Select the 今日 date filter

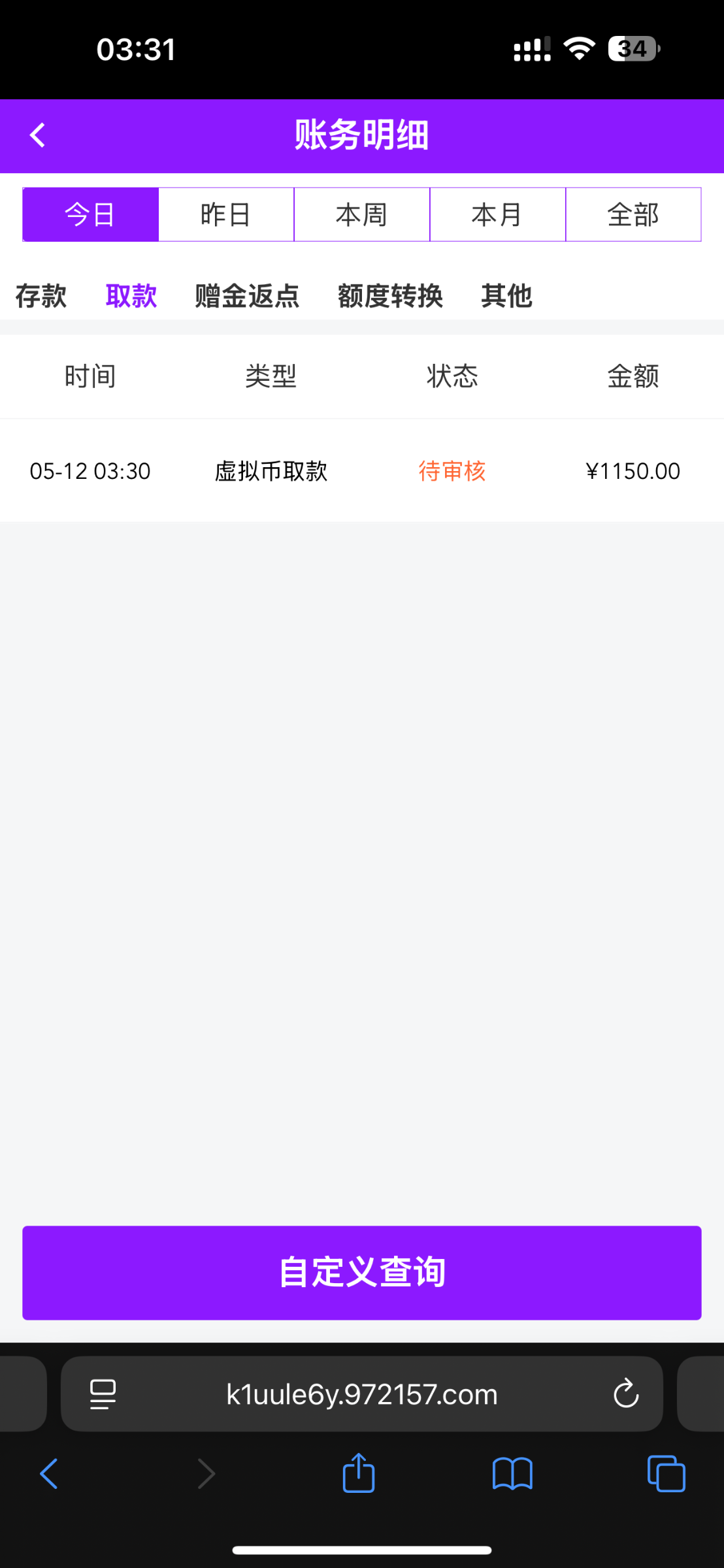pyautogui.click(x=91, y=214)
